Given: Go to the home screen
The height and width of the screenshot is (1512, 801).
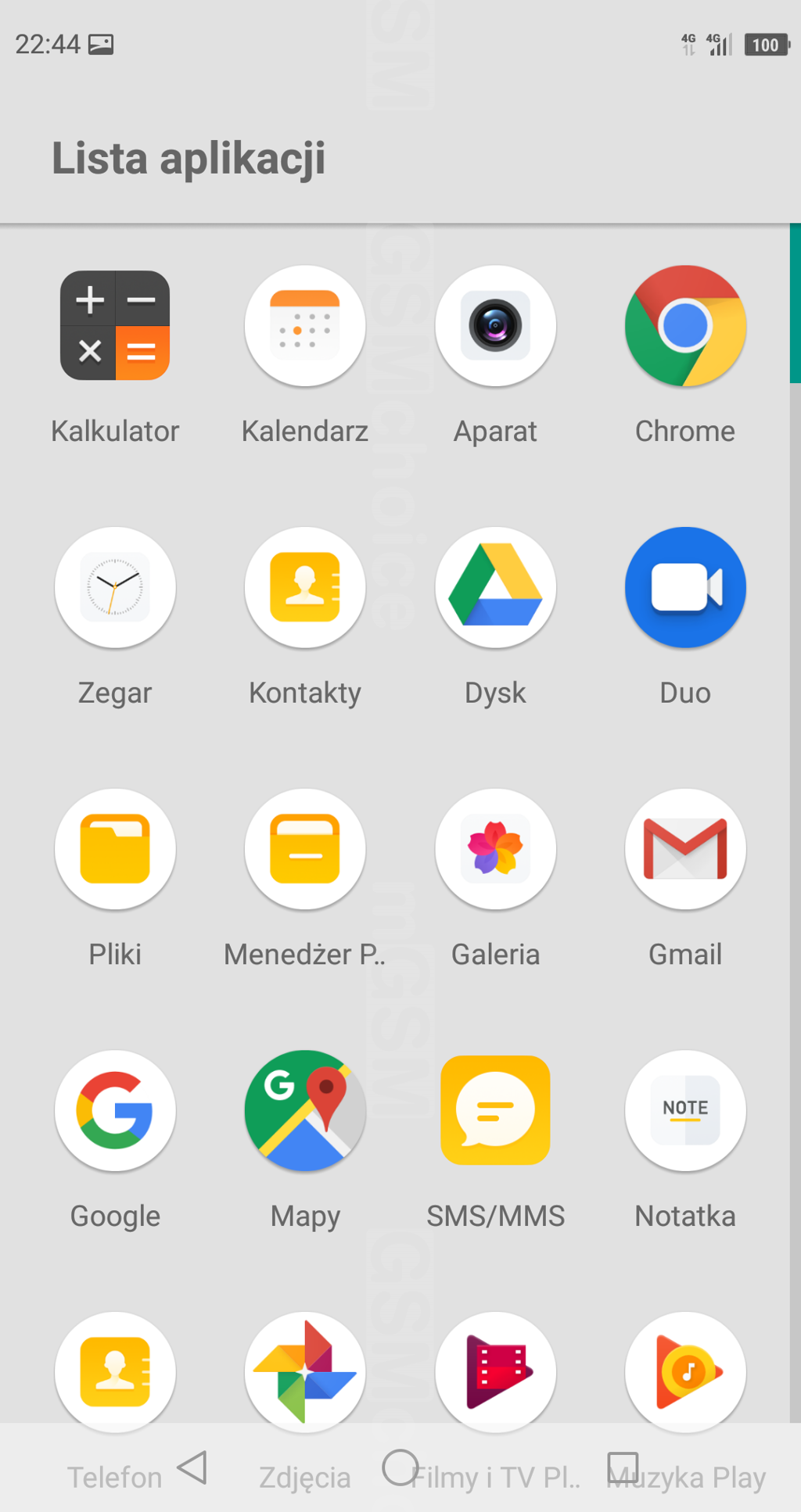Looking at the screenshot, I should pos(400,1467).
